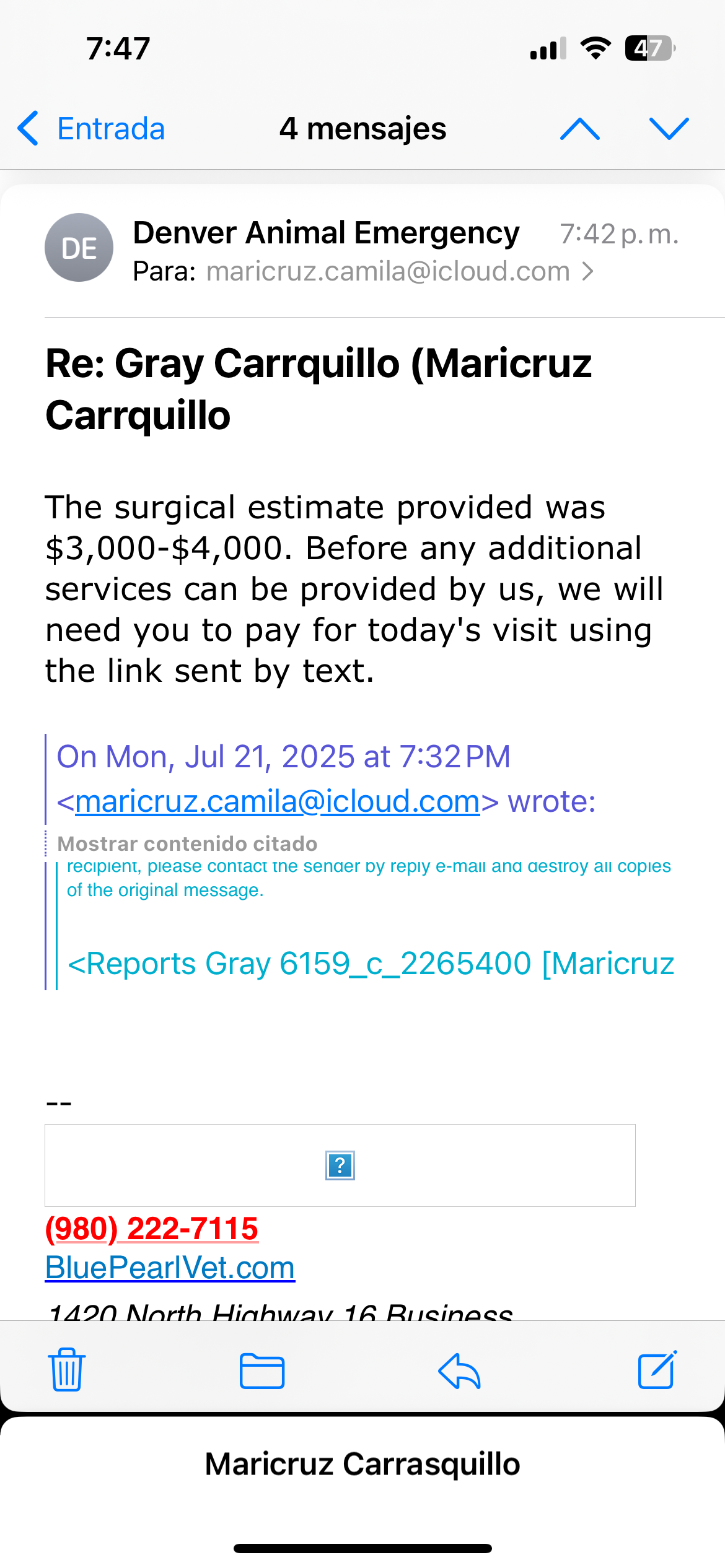Go to the previous message arrow
The height and width of the screenshot is (1568, 725).
[x=579, y=129]
